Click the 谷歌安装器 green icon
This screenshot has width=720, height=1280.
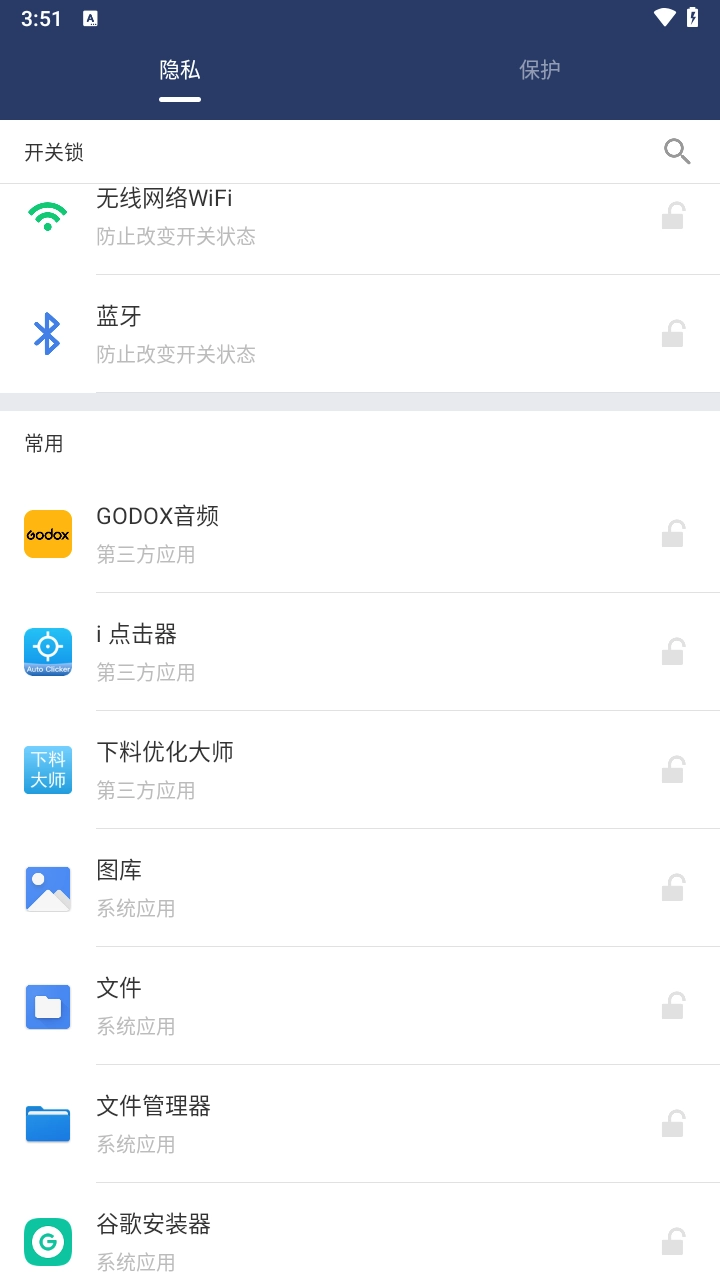coord(47,1242)
